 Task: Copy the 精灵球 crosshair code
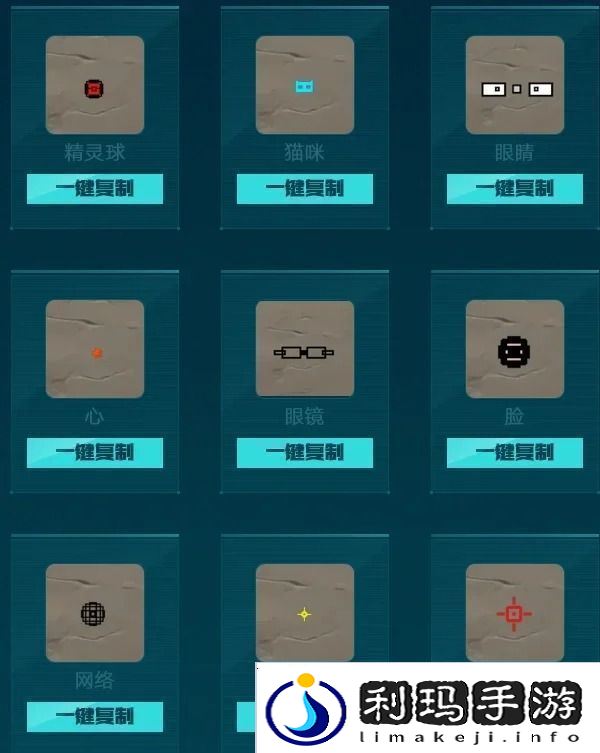[95, 189]
